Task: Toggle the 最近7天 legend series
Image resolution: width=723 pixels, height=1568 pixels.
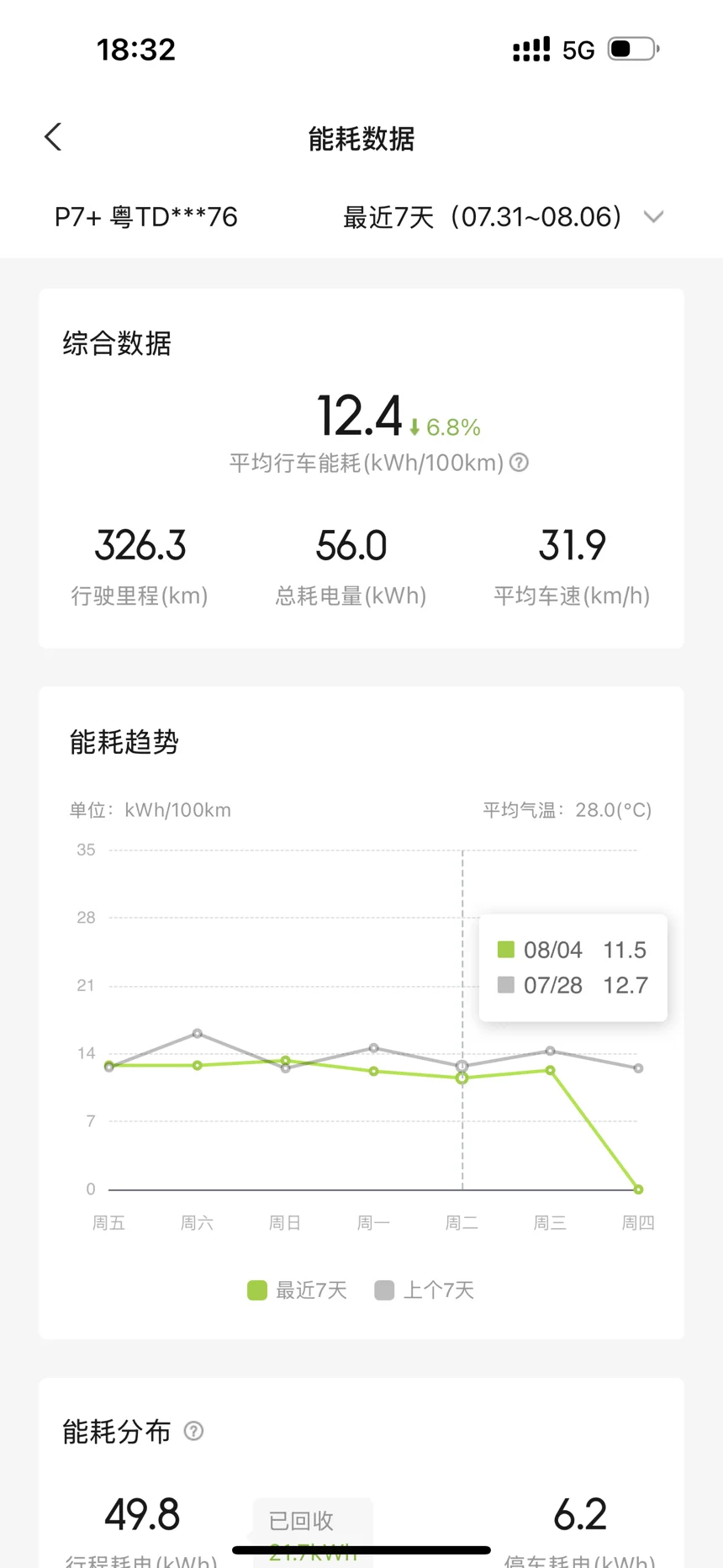Action: pos(297,1290)
